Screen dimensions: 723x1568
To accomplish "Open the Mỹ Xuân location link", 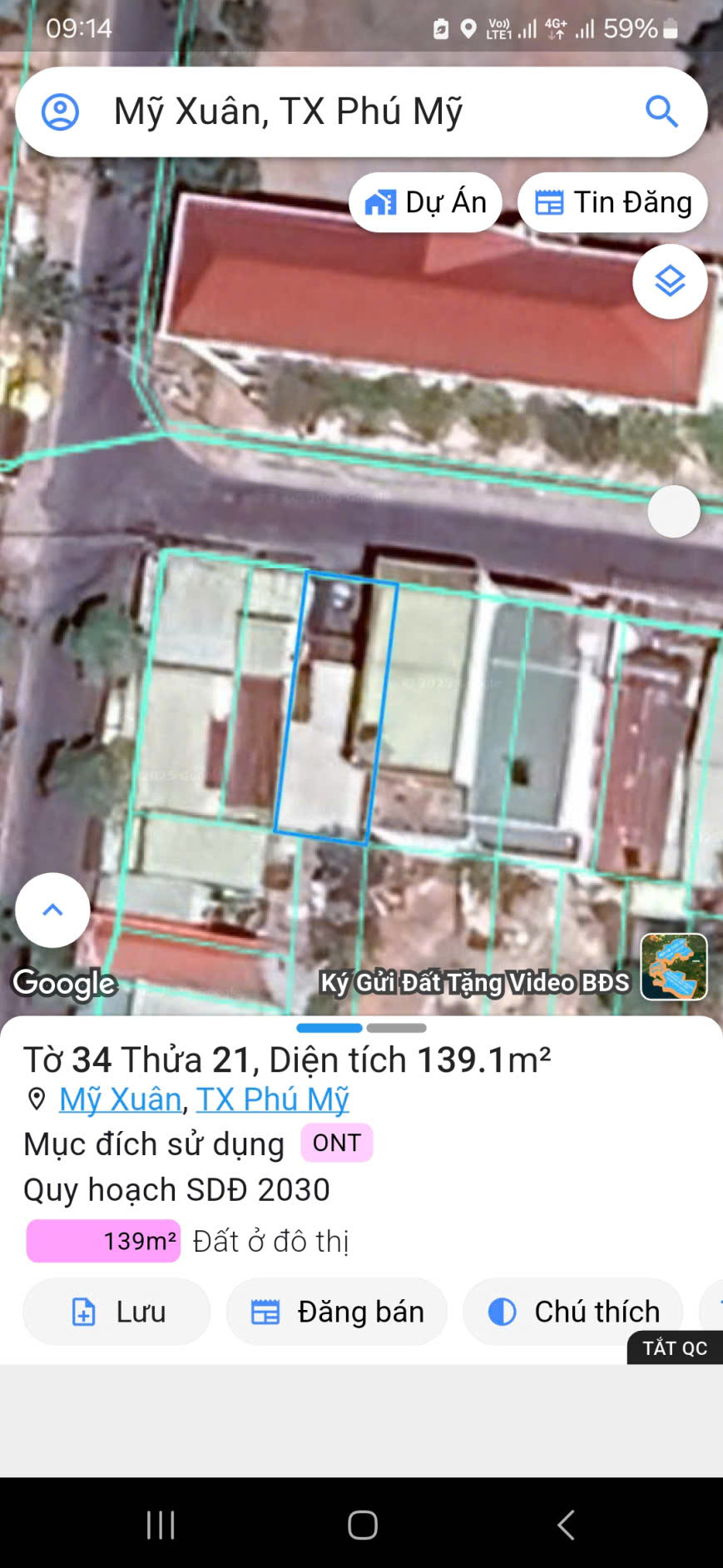I will 121,1099.
